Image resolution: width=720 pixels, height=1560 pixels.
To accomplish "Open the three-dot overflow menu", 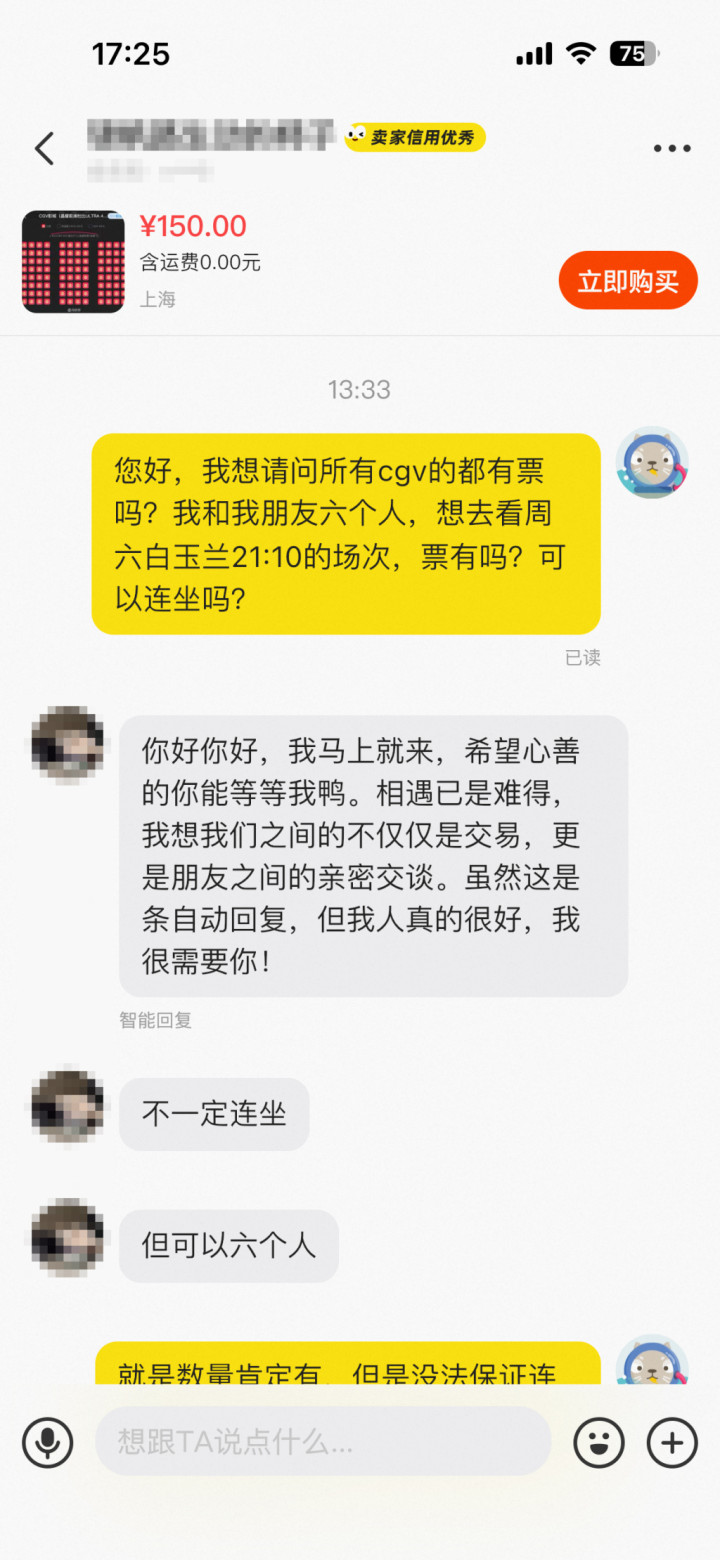I will tap(672, 149).
